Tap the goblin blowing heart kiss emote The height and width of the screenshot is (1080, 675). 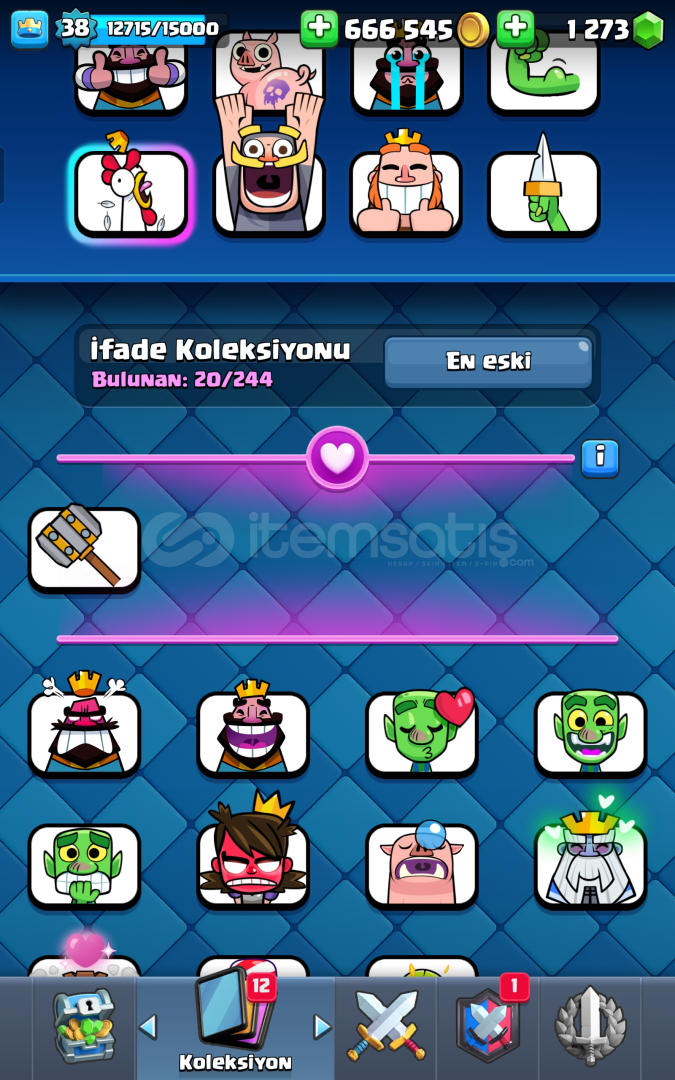click(422, 732)
